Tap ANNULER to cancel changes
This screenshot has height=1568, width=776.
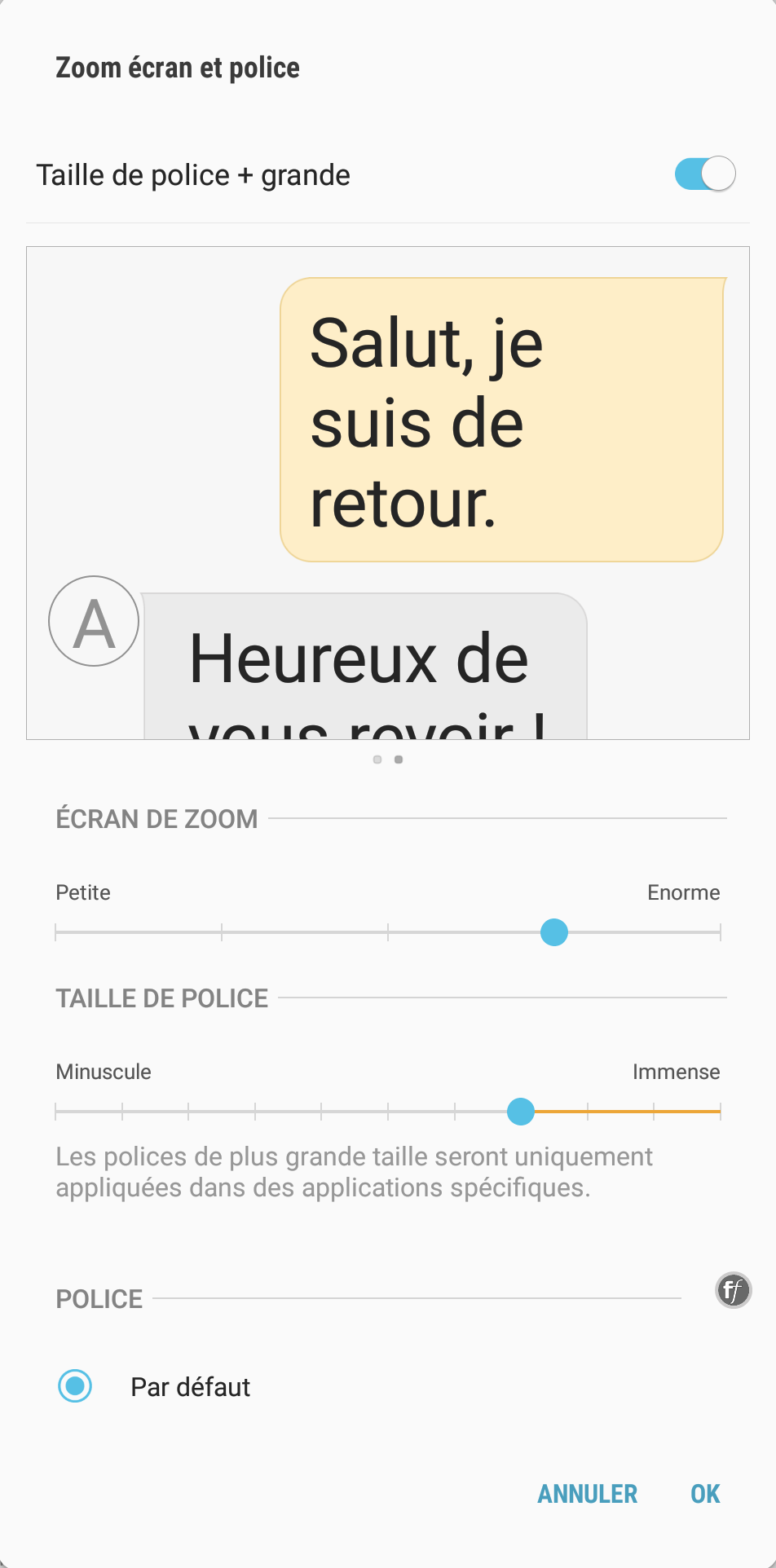point(588,1494)
